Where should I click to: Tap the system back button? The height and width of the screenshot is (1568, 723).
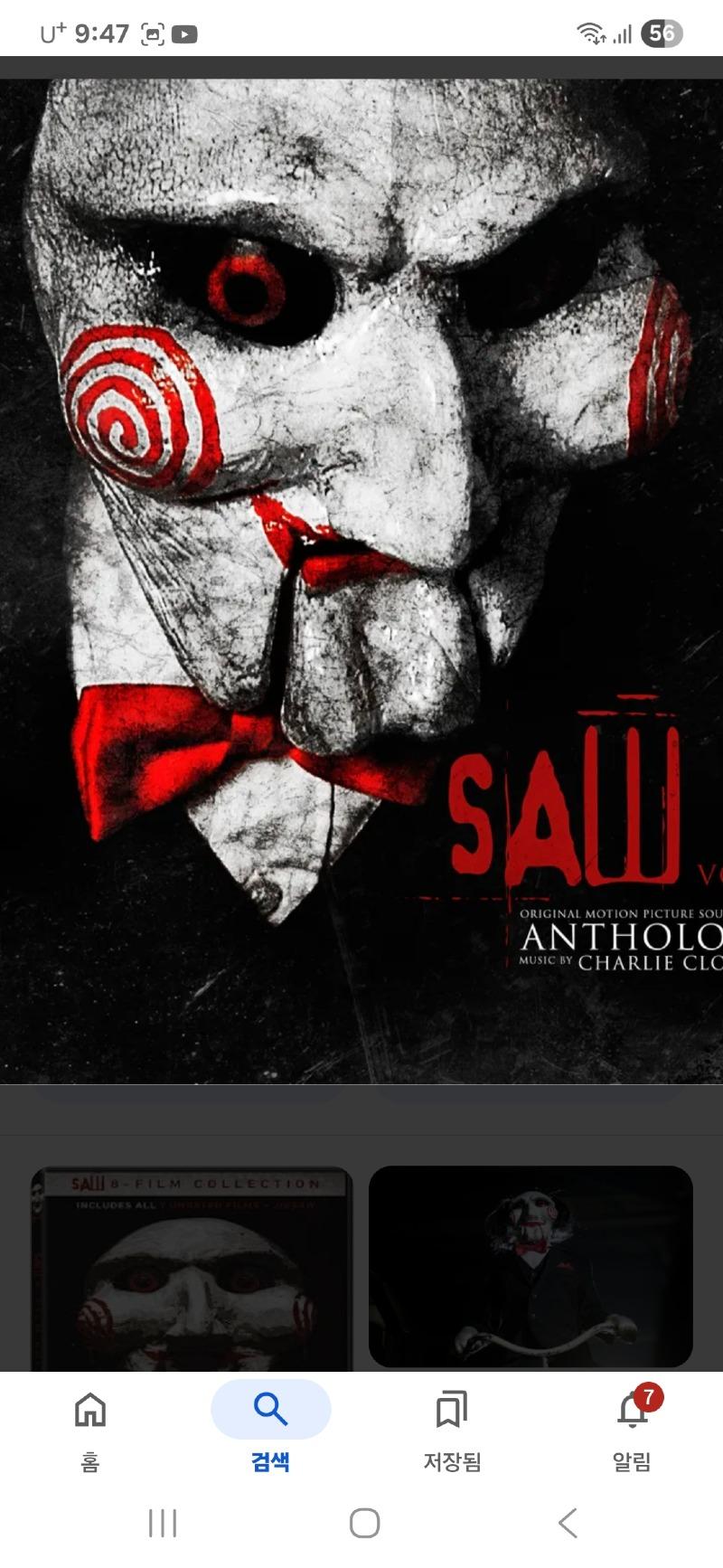[x=568, y=1523]
